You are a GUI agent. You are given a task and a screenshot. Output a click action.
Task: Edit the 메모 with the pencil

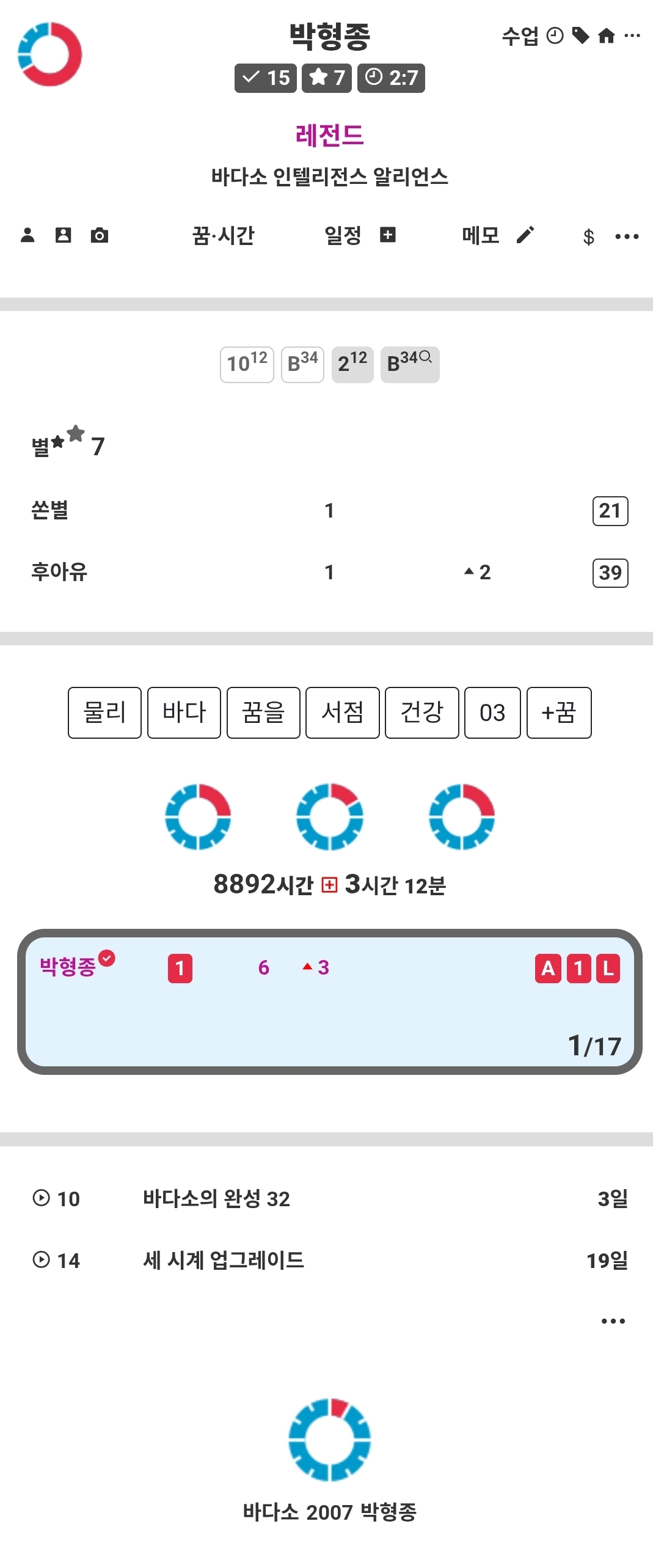pos(525,235)
